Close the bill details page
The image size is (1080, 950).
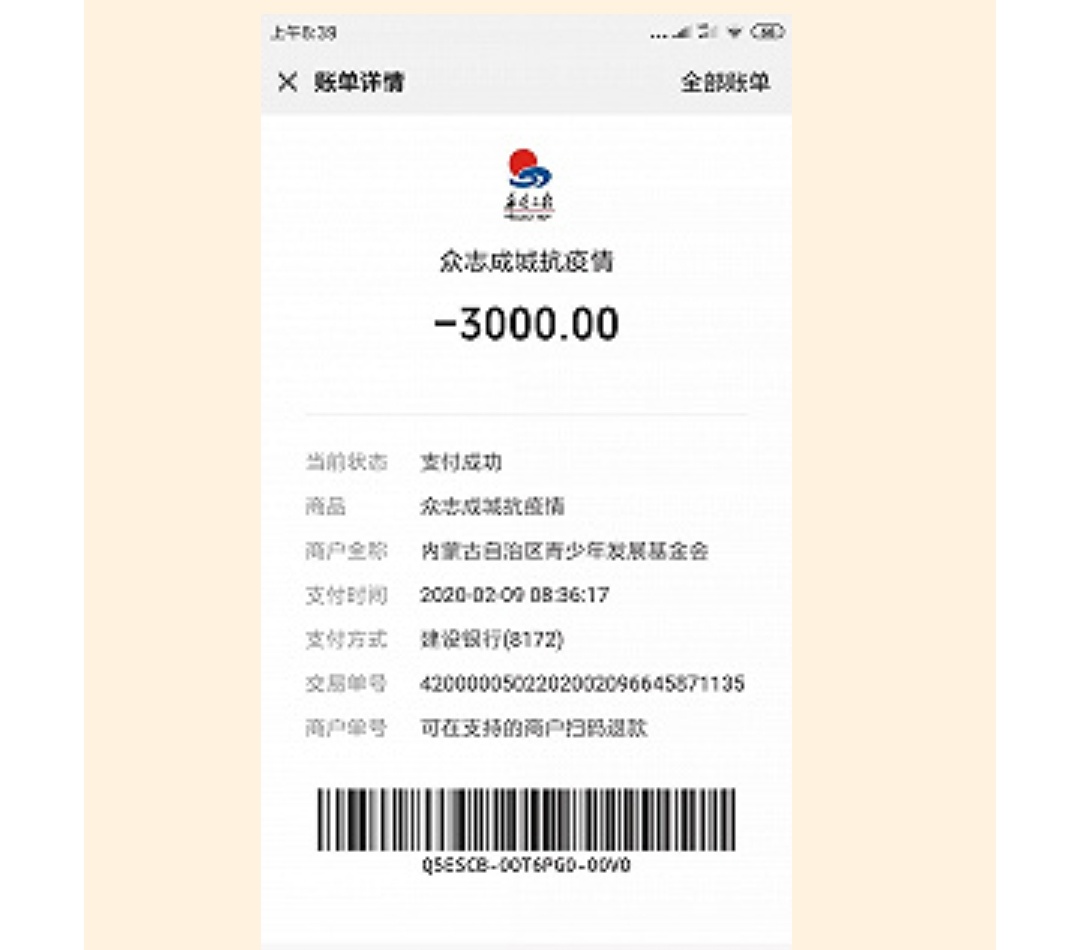click(287, 82)
